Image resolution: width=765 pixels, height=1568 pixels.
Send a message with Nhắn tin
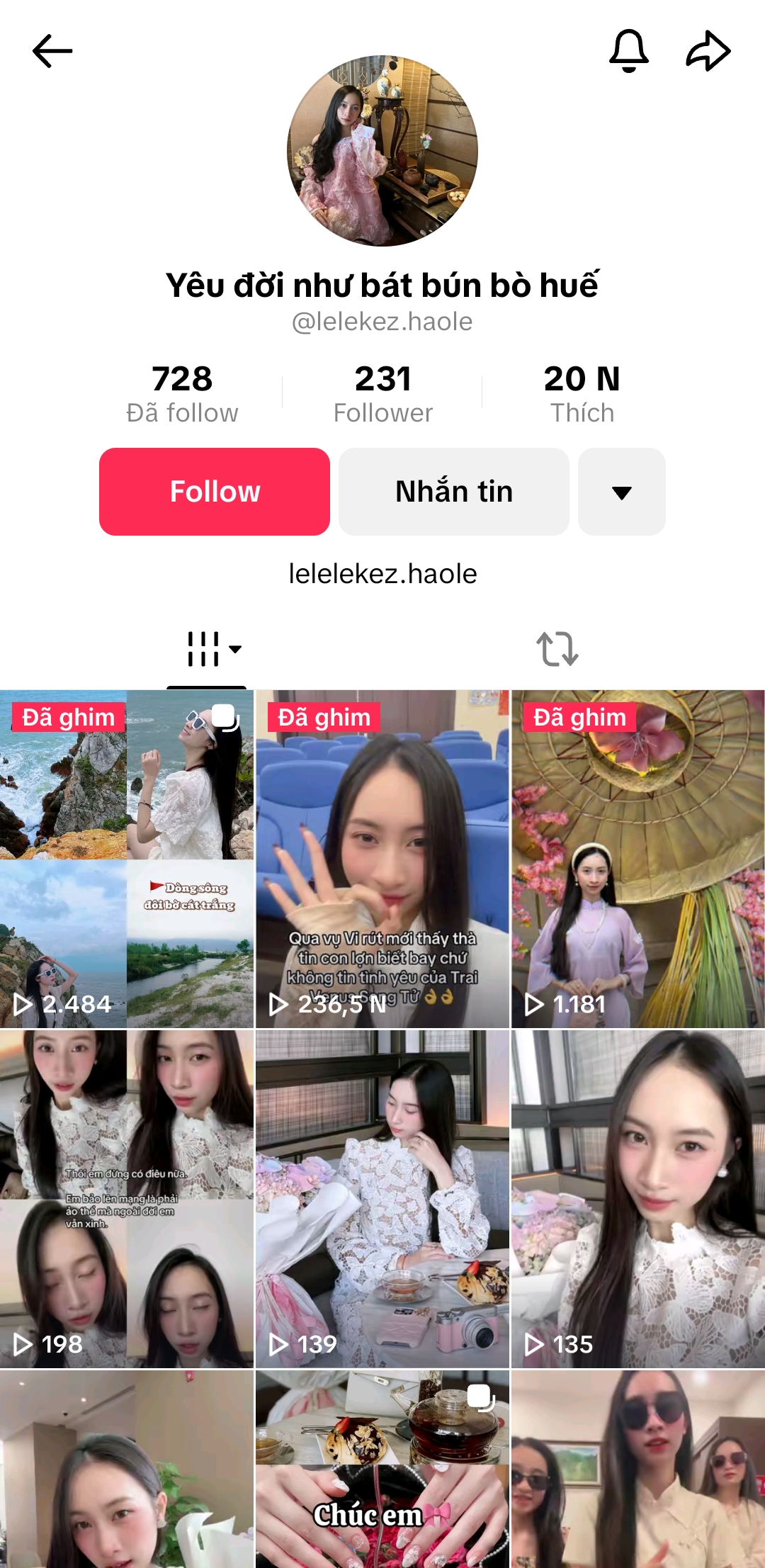pyautogui.click(x=454, y=492)
